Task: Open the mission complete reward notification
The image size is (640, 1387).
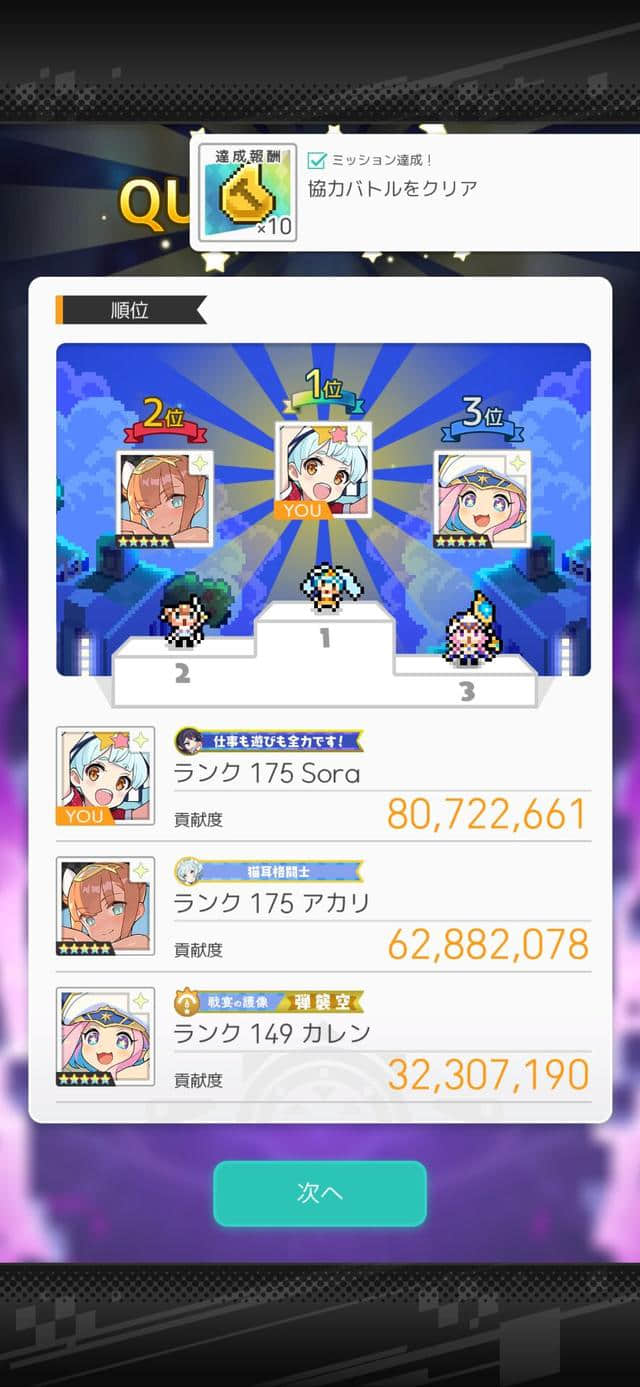Action: [x=415, y=192]
